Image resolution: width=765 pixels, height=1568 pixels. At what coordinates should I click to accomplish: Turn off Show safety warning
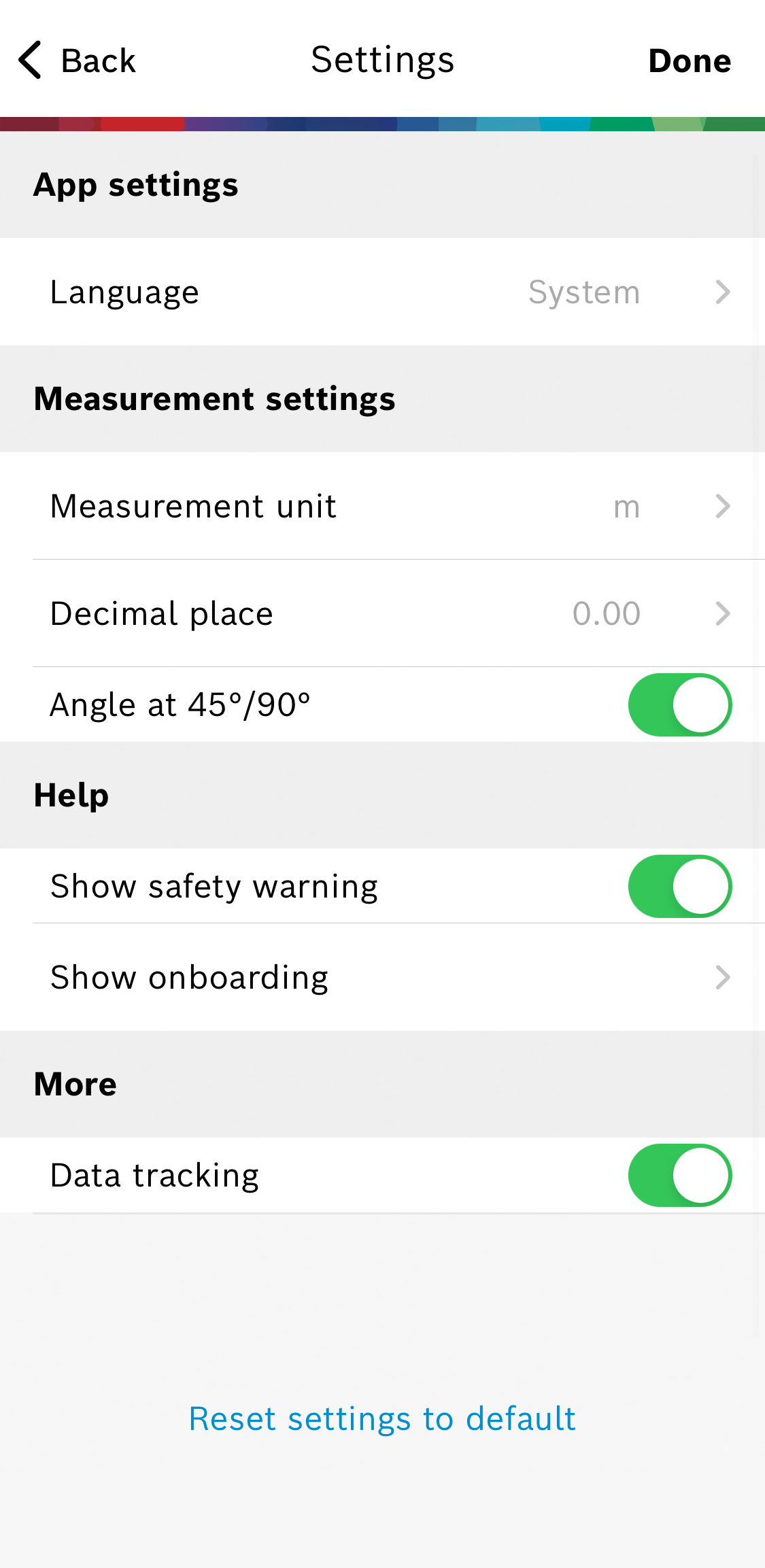(680, 886)
